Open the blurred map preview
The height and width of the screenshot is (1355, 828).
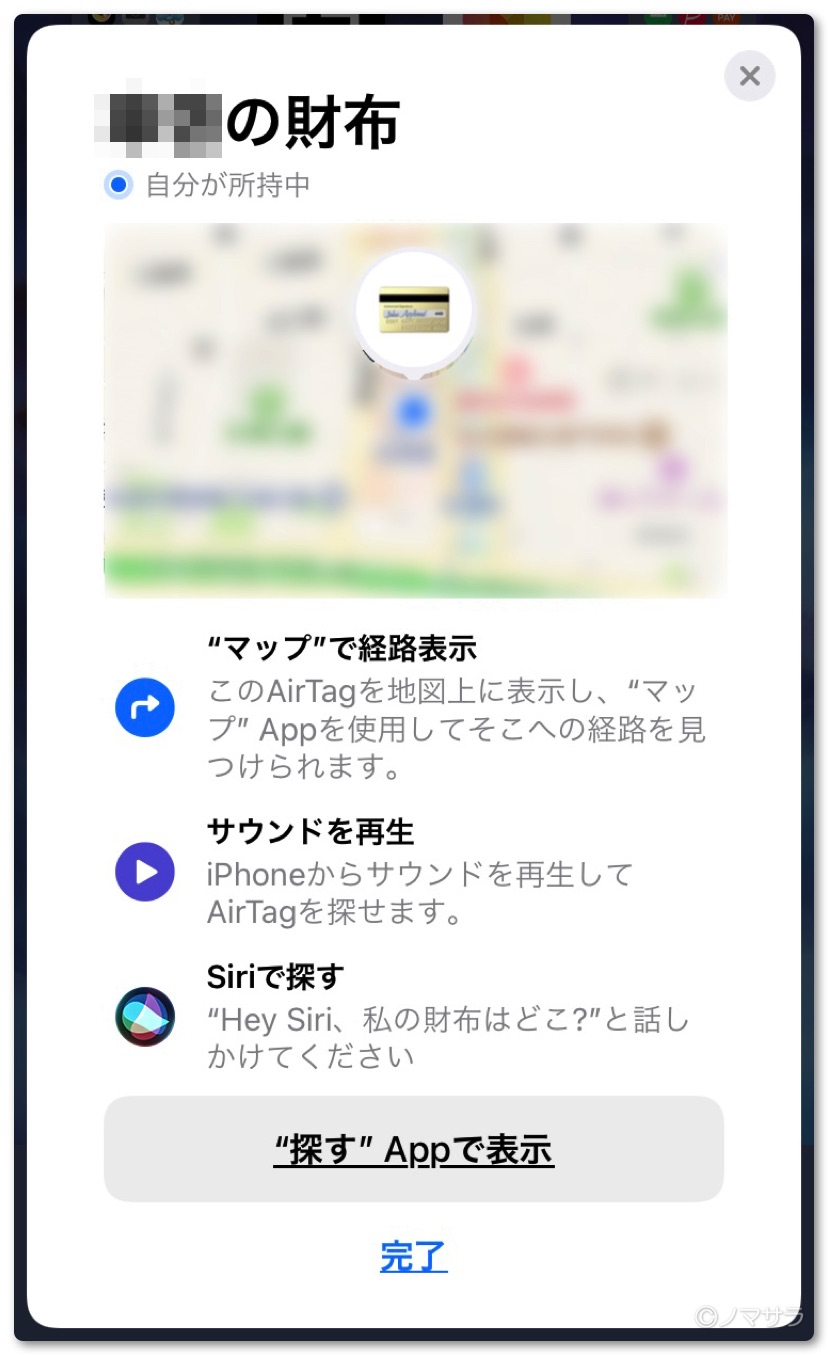415,410
